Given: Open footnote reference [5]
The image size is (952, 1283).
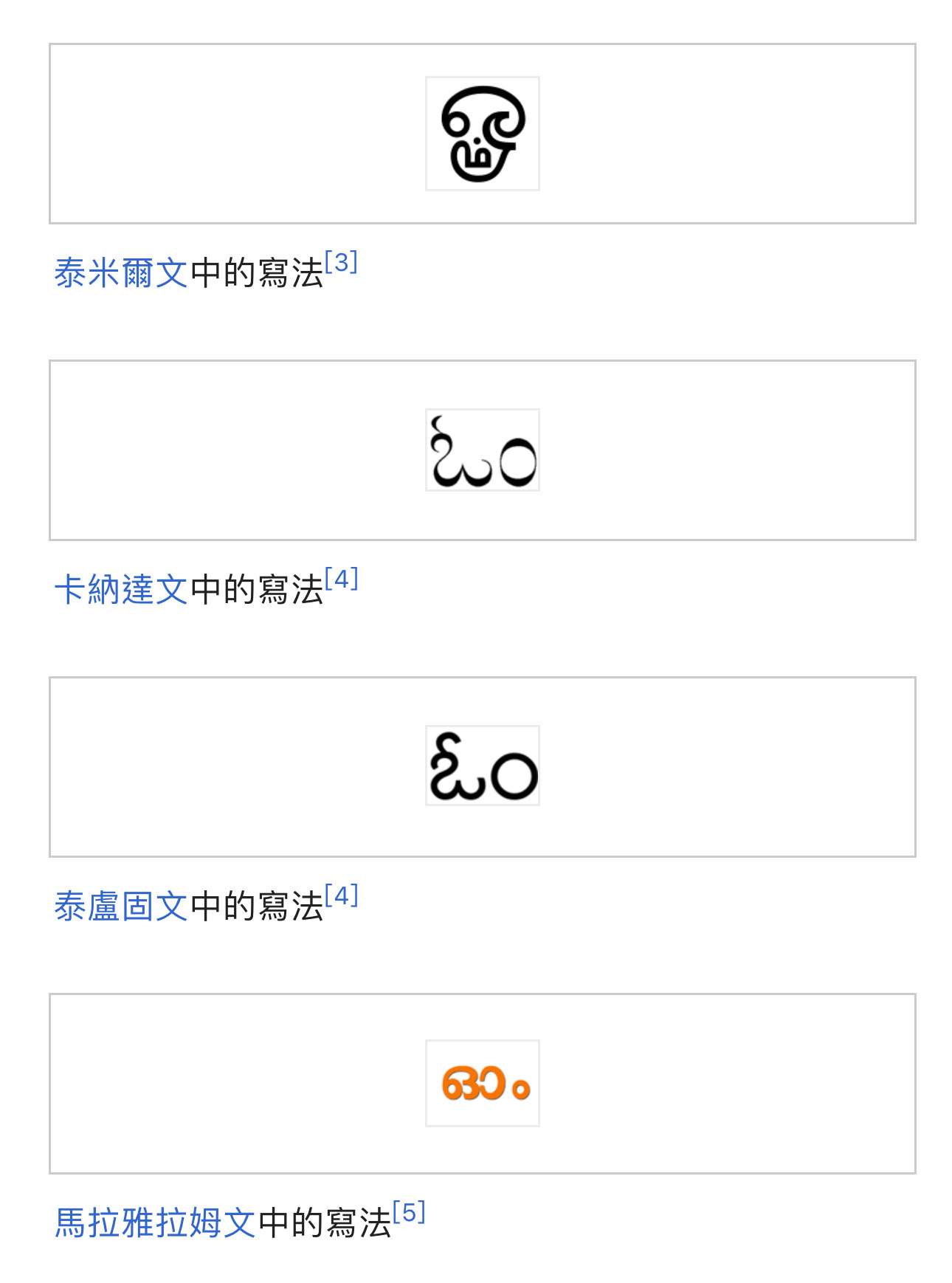Looking at the screenshot, I should coord(409,1212).
